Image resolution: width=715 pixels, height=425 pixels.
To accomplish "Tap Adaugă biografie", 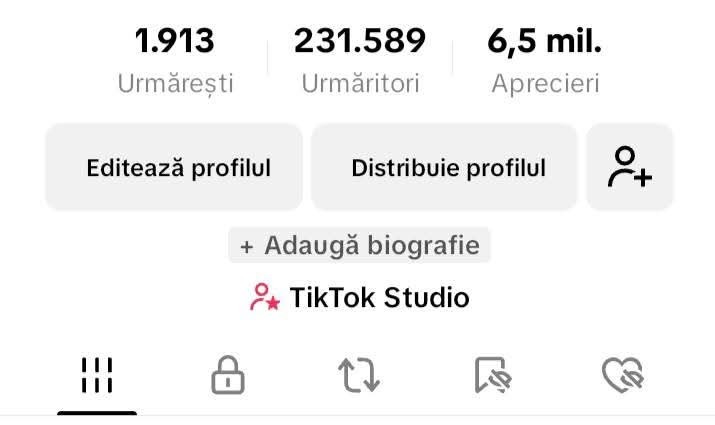I will tap(360, 245).
